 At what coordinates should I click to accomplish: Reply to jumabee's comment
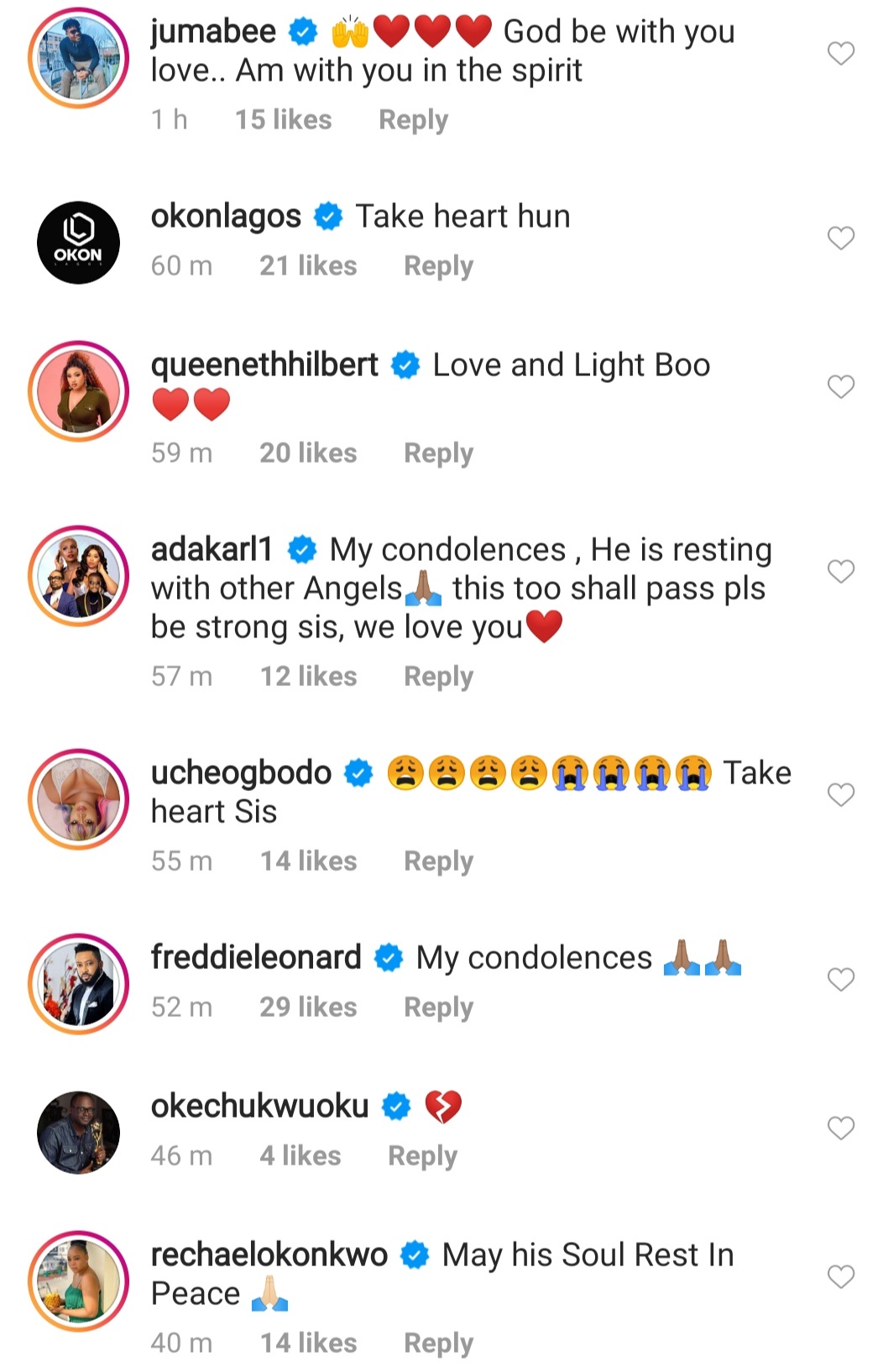tap(413, 120)
